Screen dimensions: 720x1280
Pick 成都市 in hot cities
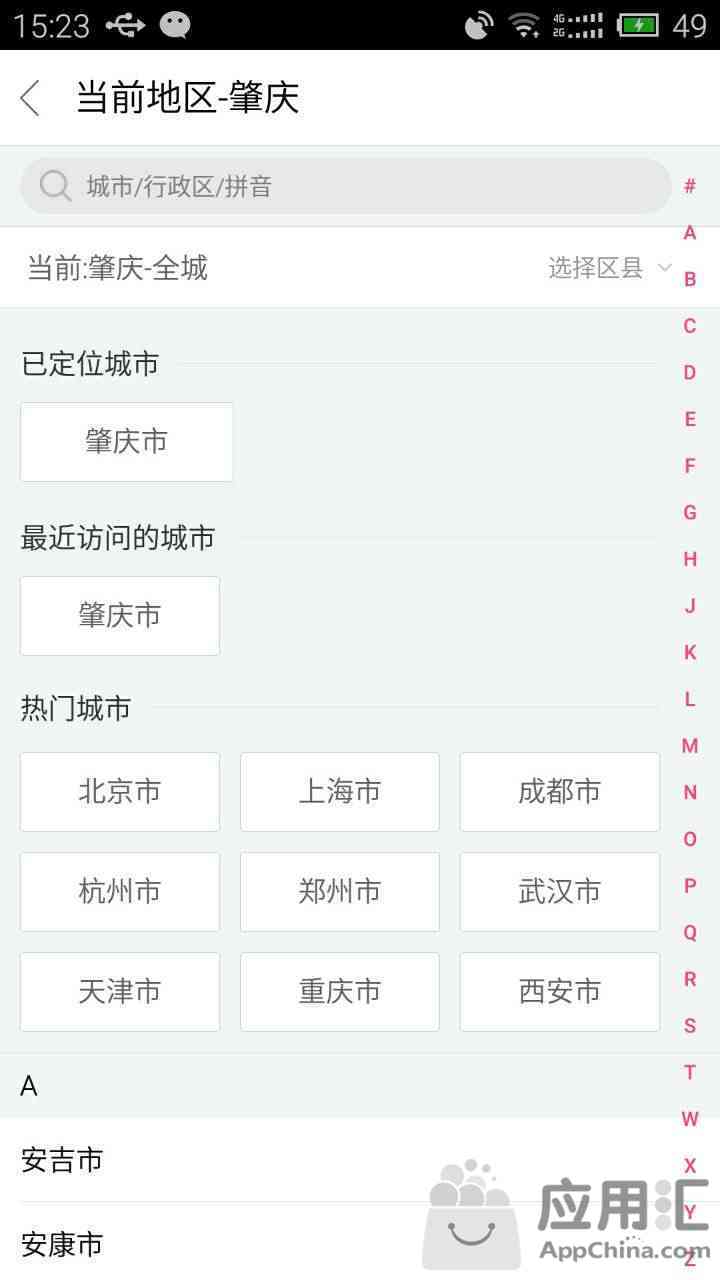[560, 792]
